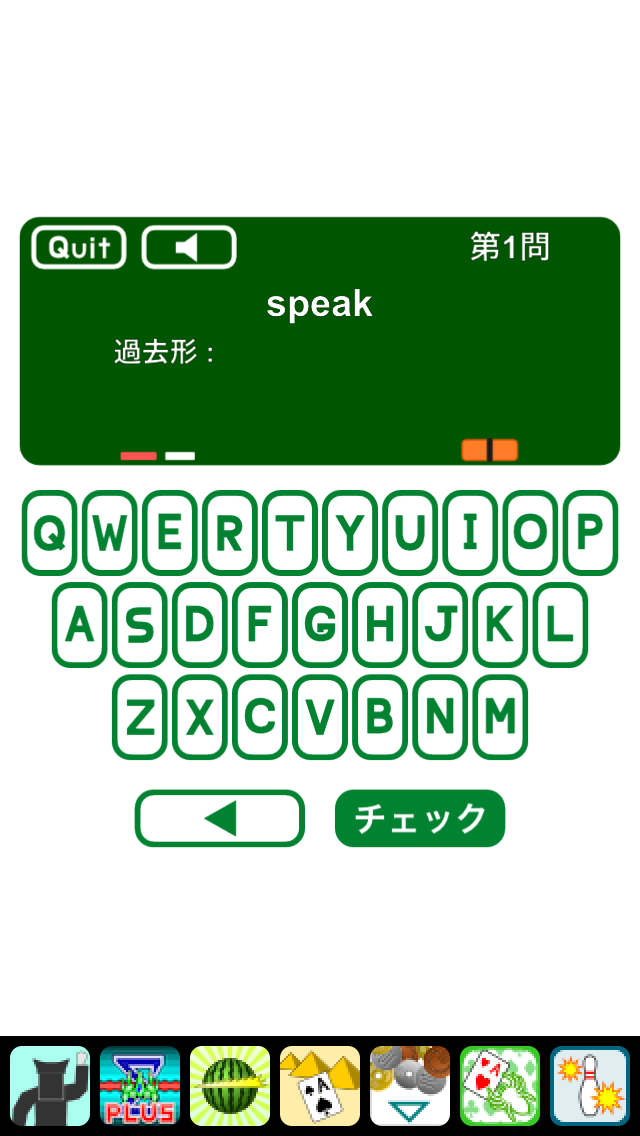Image resolution: width=640 pixels, height=1136 pixels.
Task: Open the PLUS game ad icon
Action: coord(140,1086)
